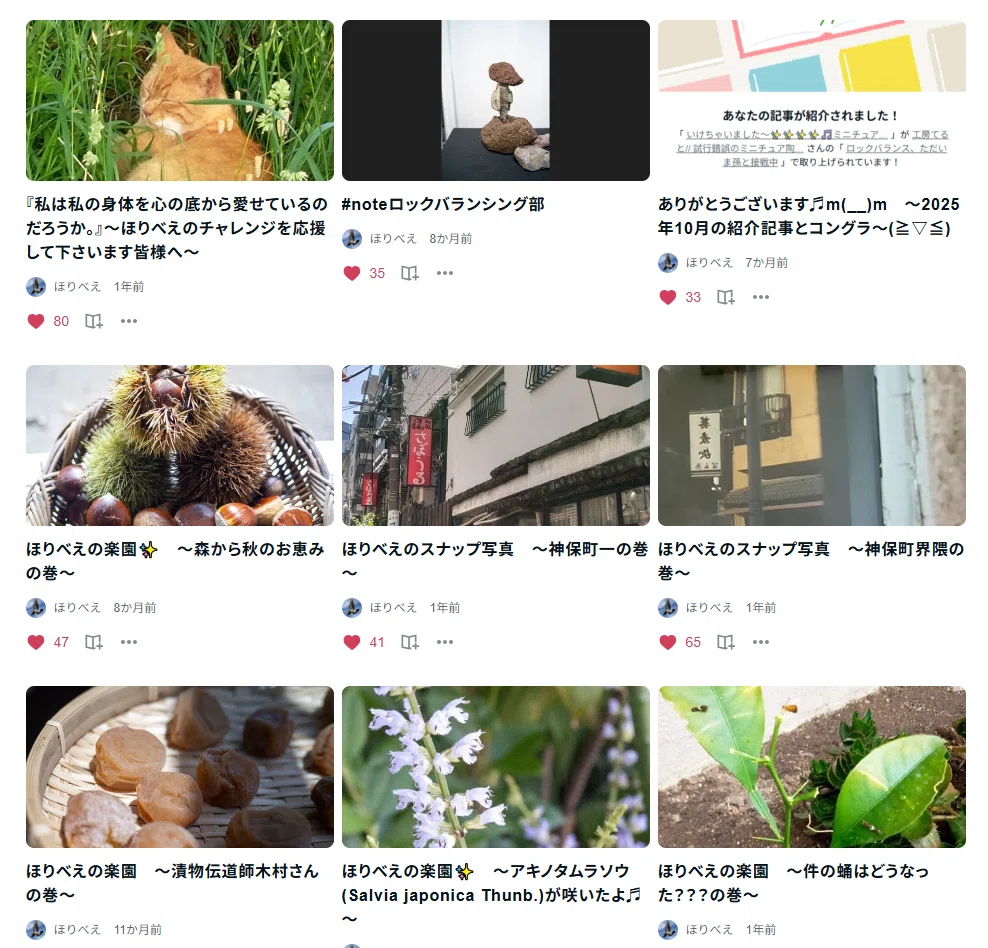Open the ありがとうございます 2025年10月 article title

tap(808, 216)
